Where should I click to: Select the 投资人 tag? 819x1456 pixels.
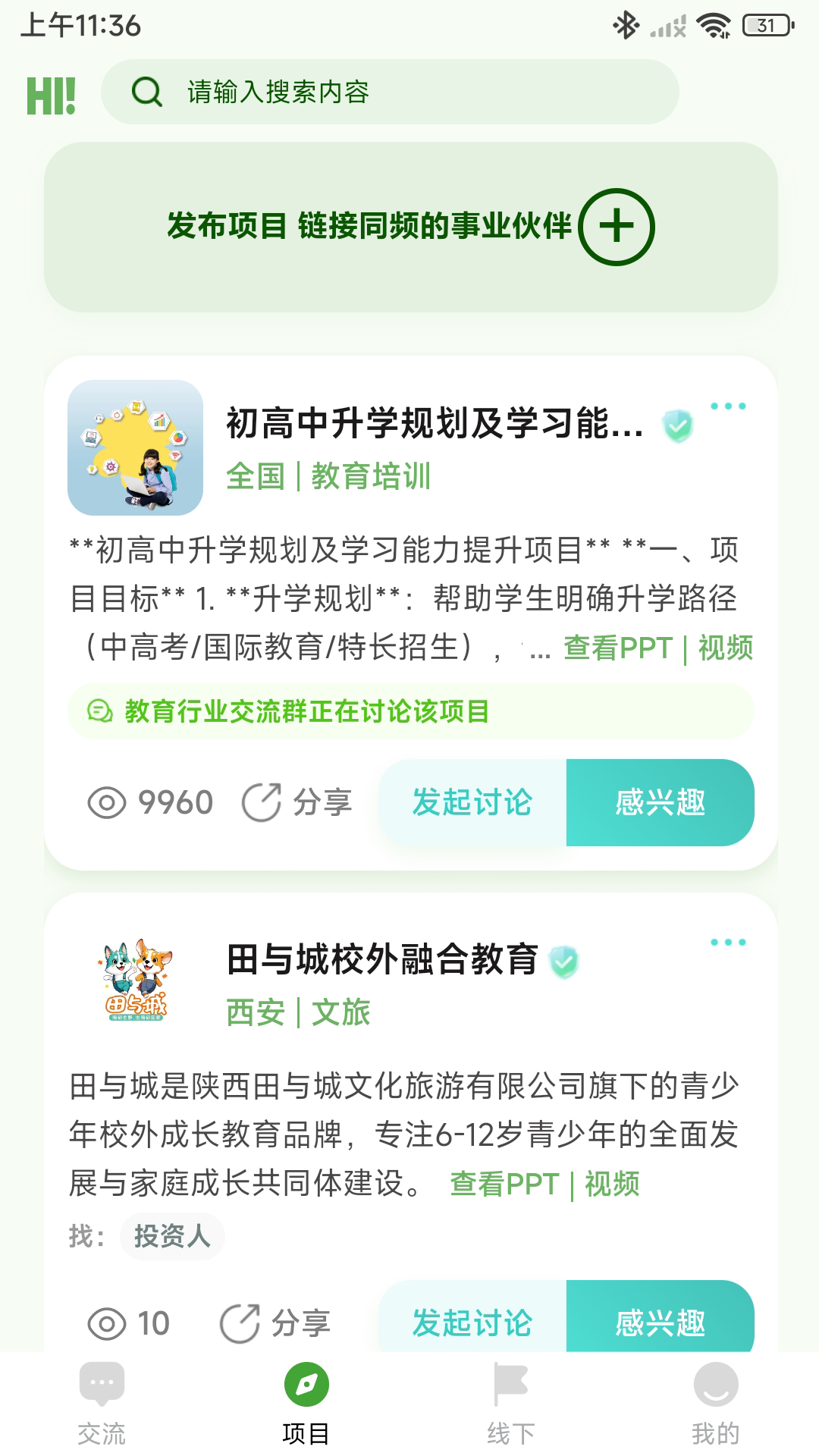[x=172, y=1236]
